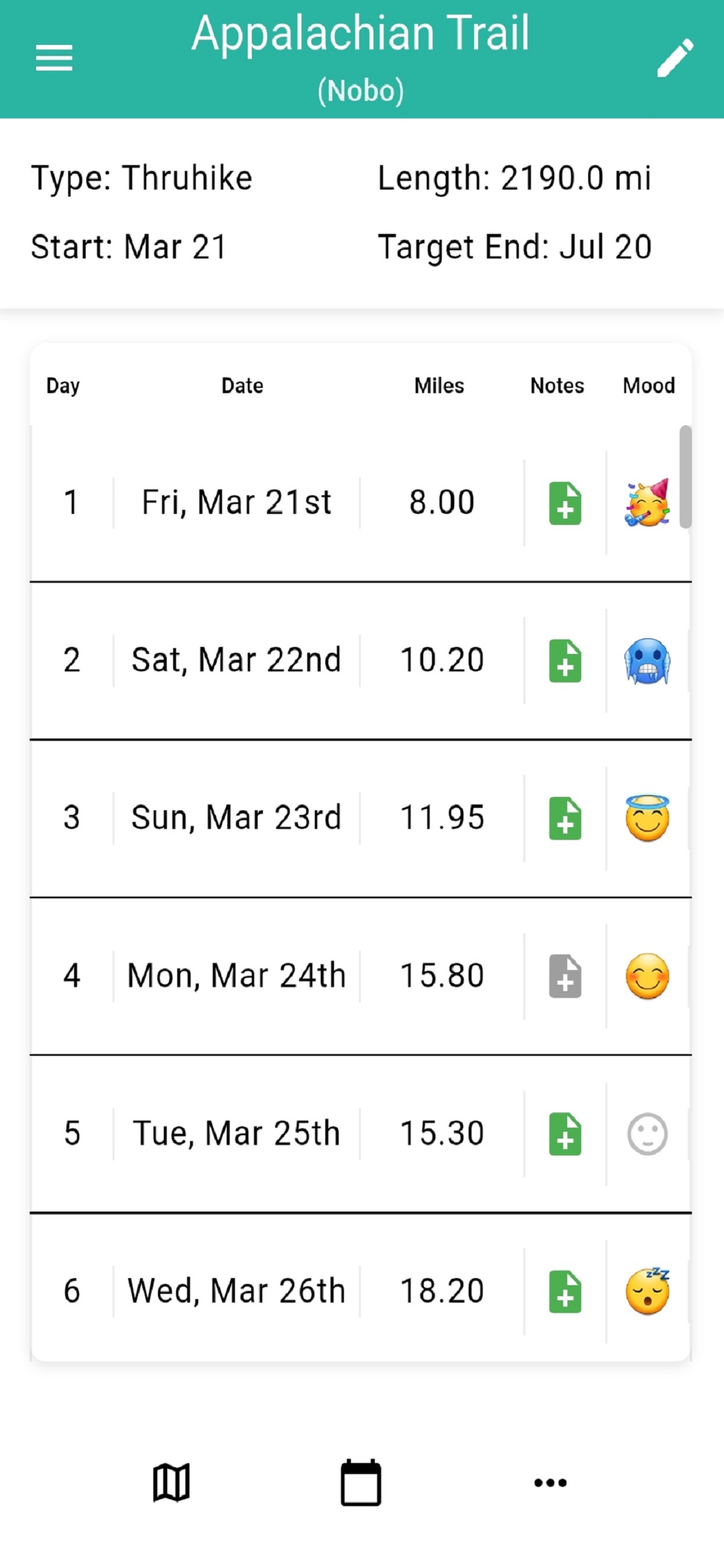Open the navigation hamburger menu
The height and width of the screenshot is (1568, 724).
point(54,58)
